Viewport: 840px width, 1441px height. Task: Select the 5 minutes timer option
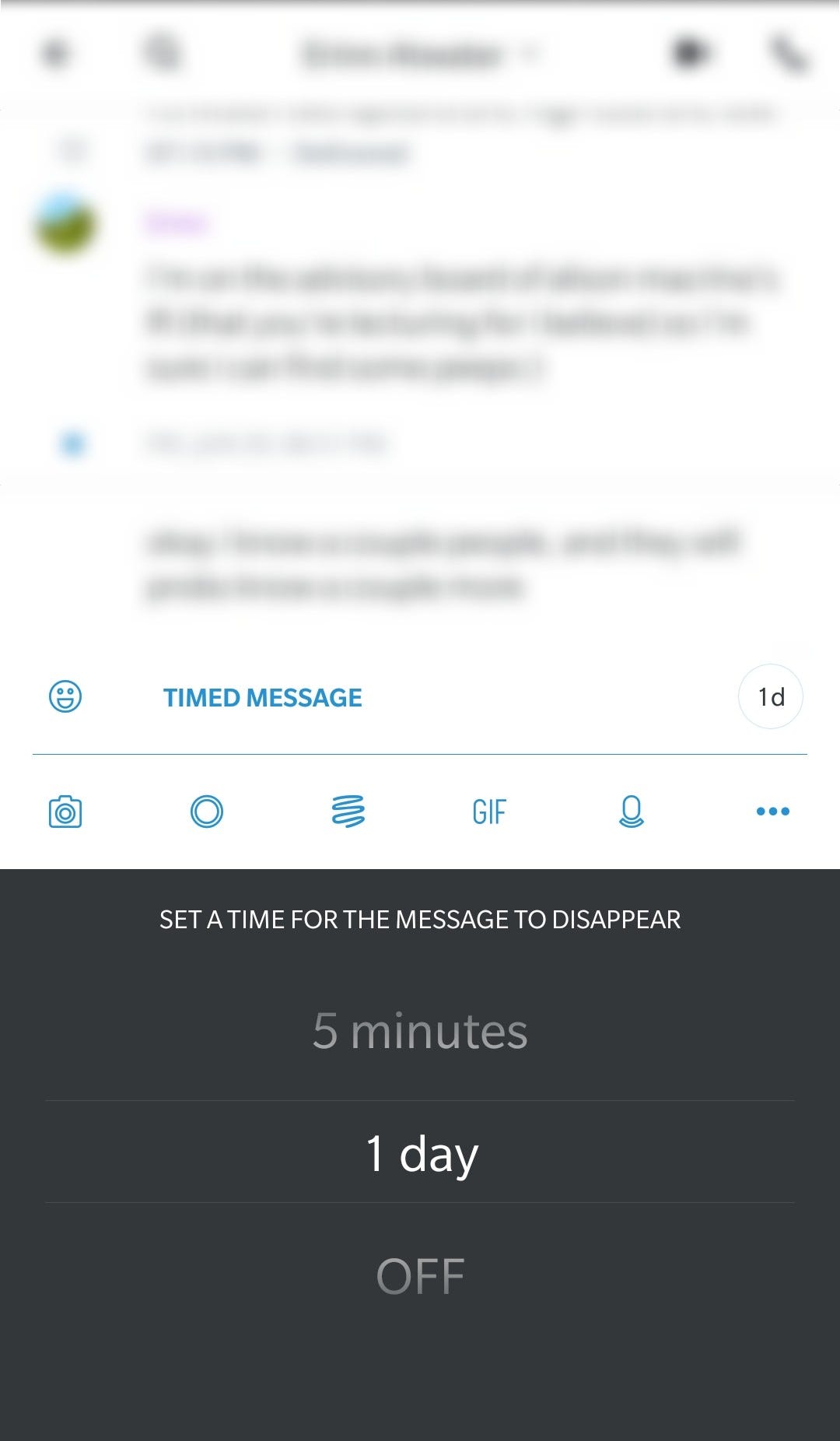pyautogui.click(x=420, y=1032)
